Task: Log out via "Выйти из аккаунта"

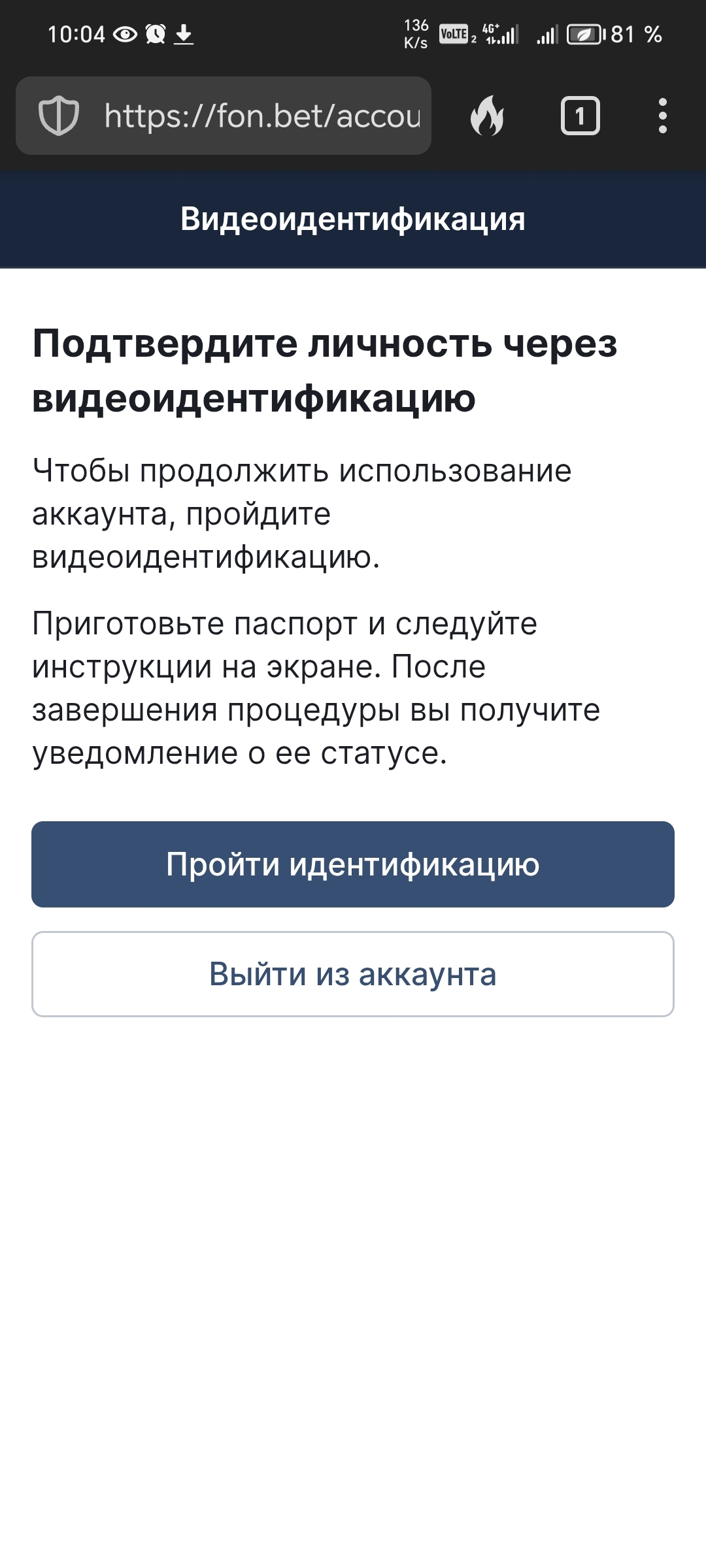Action: (x=353, y=973)
